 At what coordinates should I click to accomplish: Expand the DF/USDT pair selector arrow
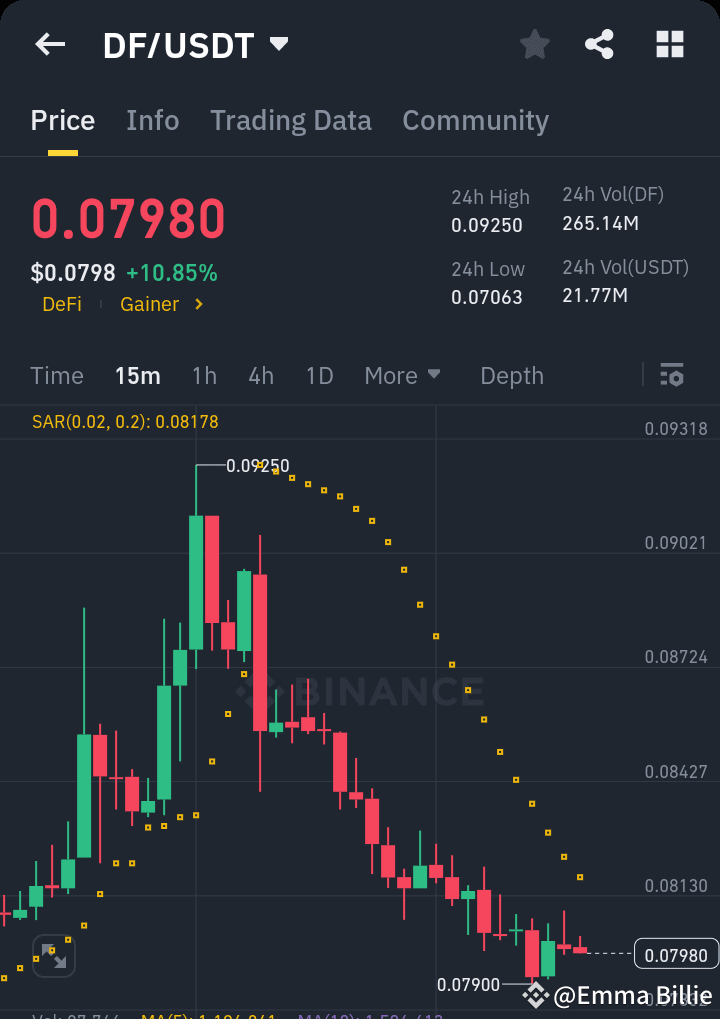click(277, 44)
